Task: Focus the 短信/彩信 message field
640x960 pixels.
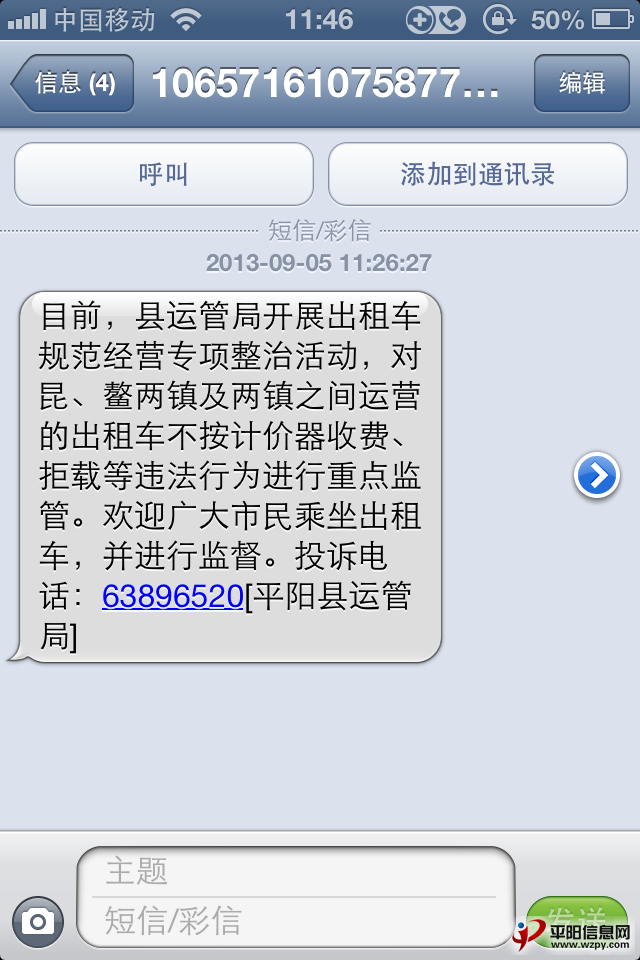Action: pyautogui.click(x=295, y=920)
